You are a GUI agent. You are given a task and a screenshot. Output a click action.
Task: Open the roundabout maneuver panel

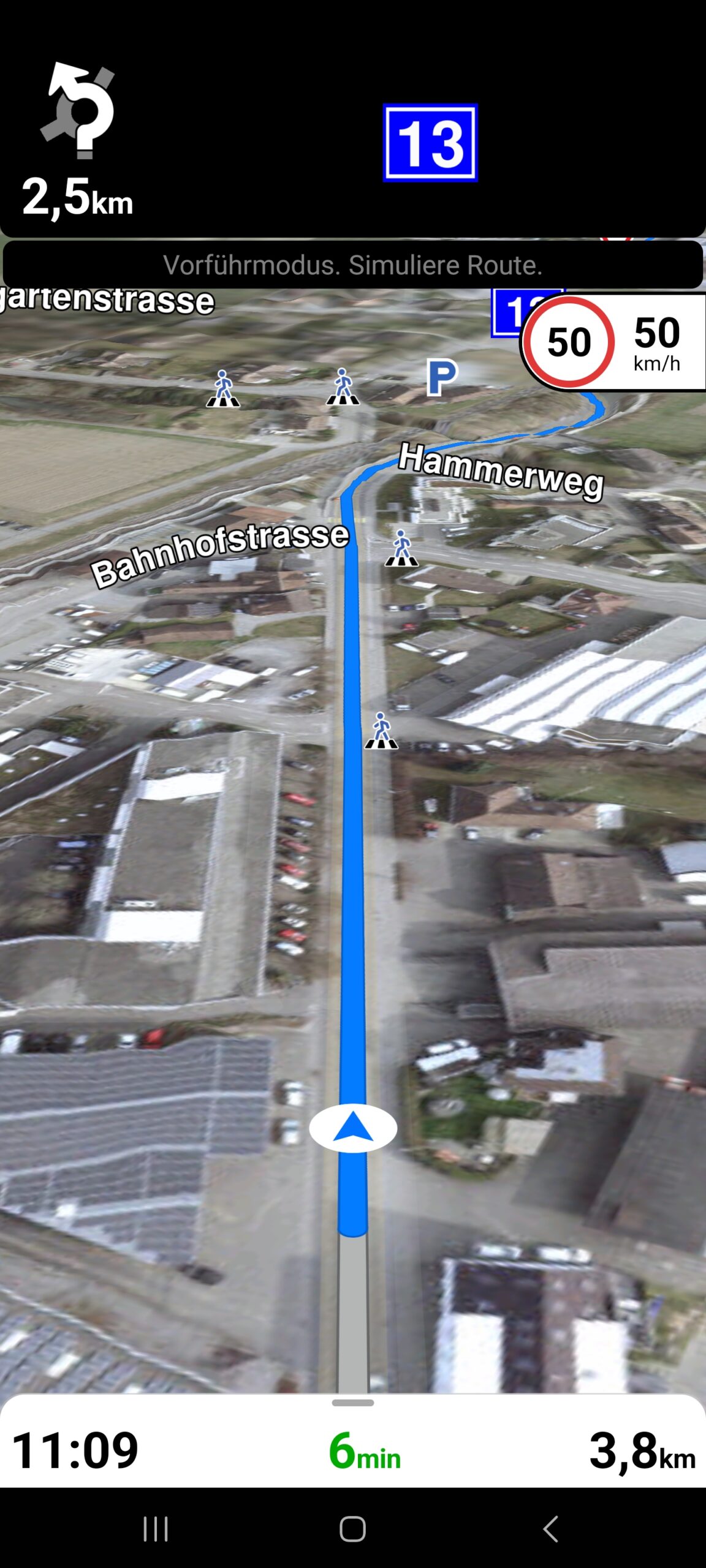(78, 141)
